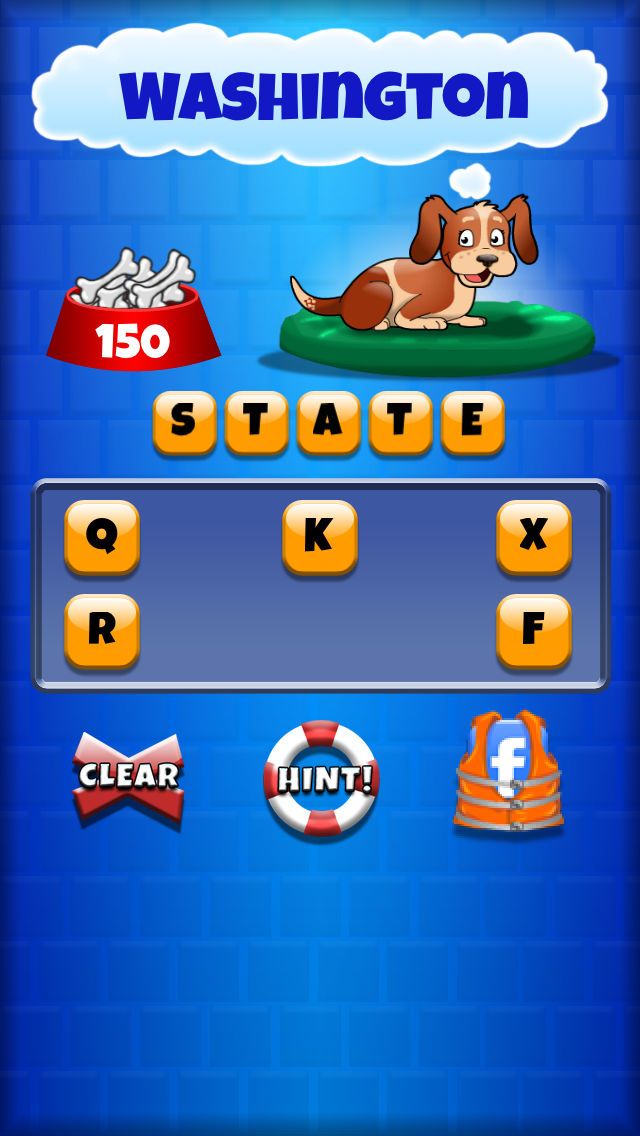Clear the placed answer letters

click(x=128, y=777)
